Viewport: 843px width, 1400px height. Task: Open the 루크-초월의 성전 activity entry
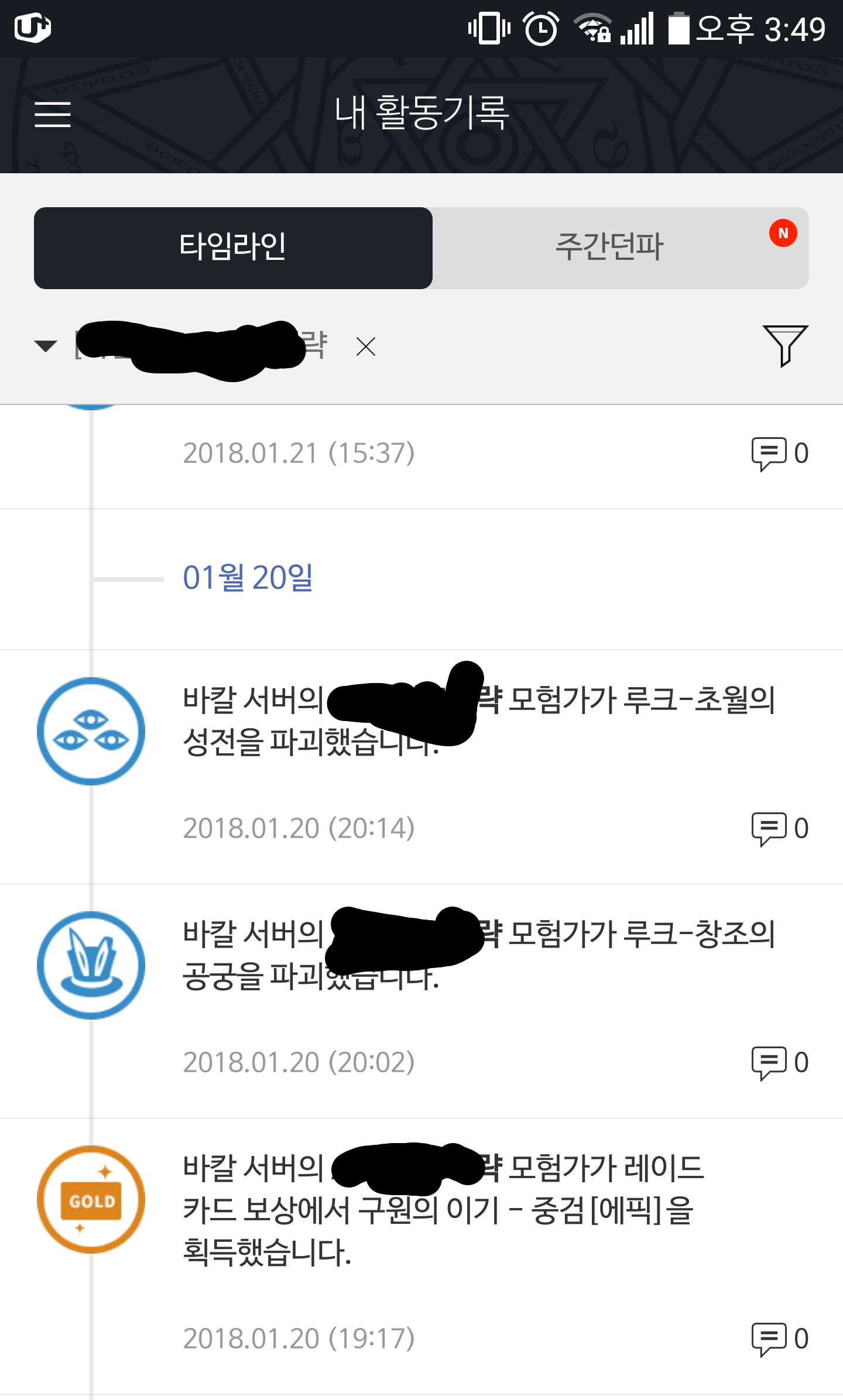(x=421, y=767)
